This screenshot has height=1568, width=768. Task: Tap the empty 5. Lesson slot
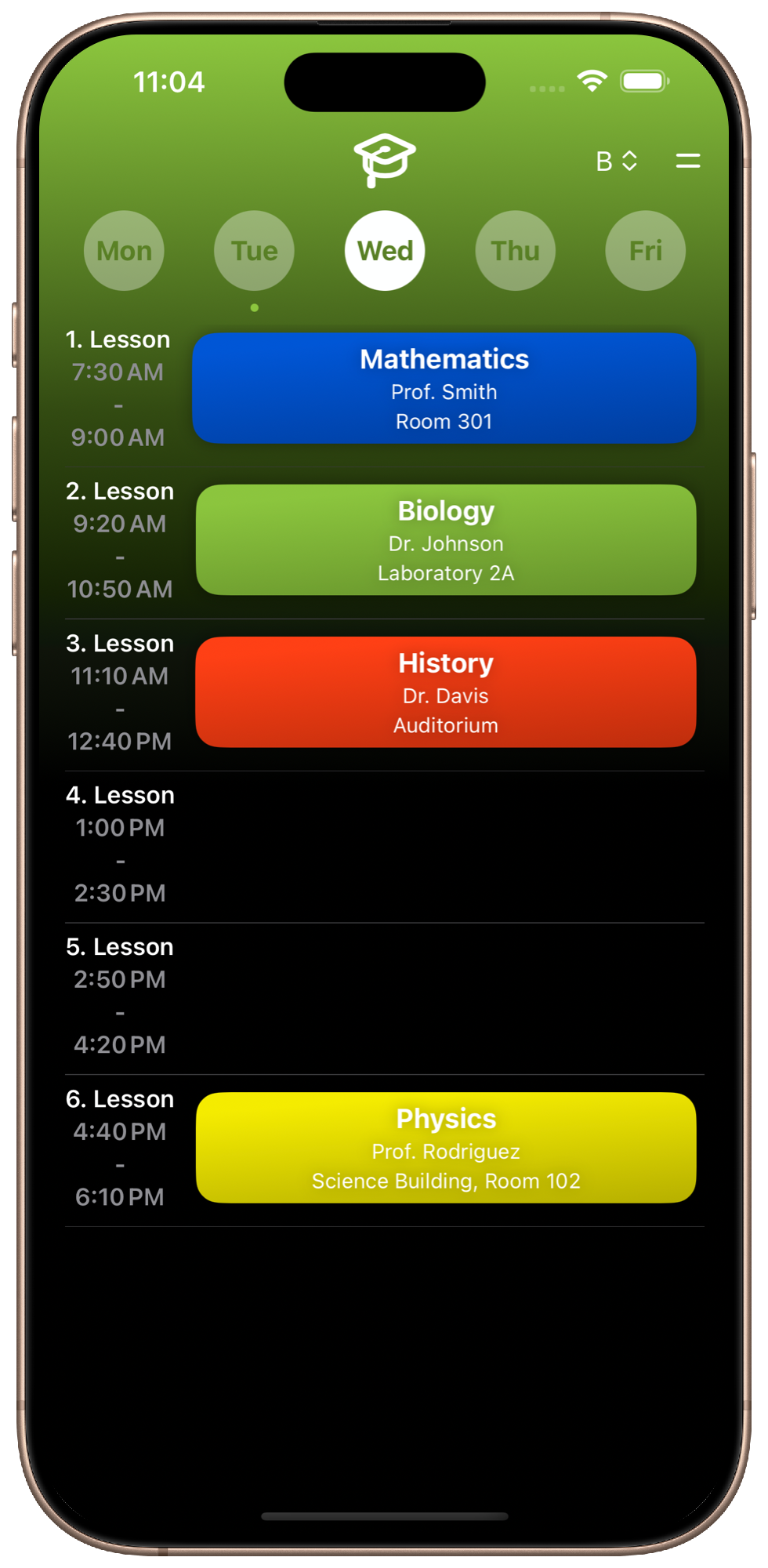tap(445, 996)
